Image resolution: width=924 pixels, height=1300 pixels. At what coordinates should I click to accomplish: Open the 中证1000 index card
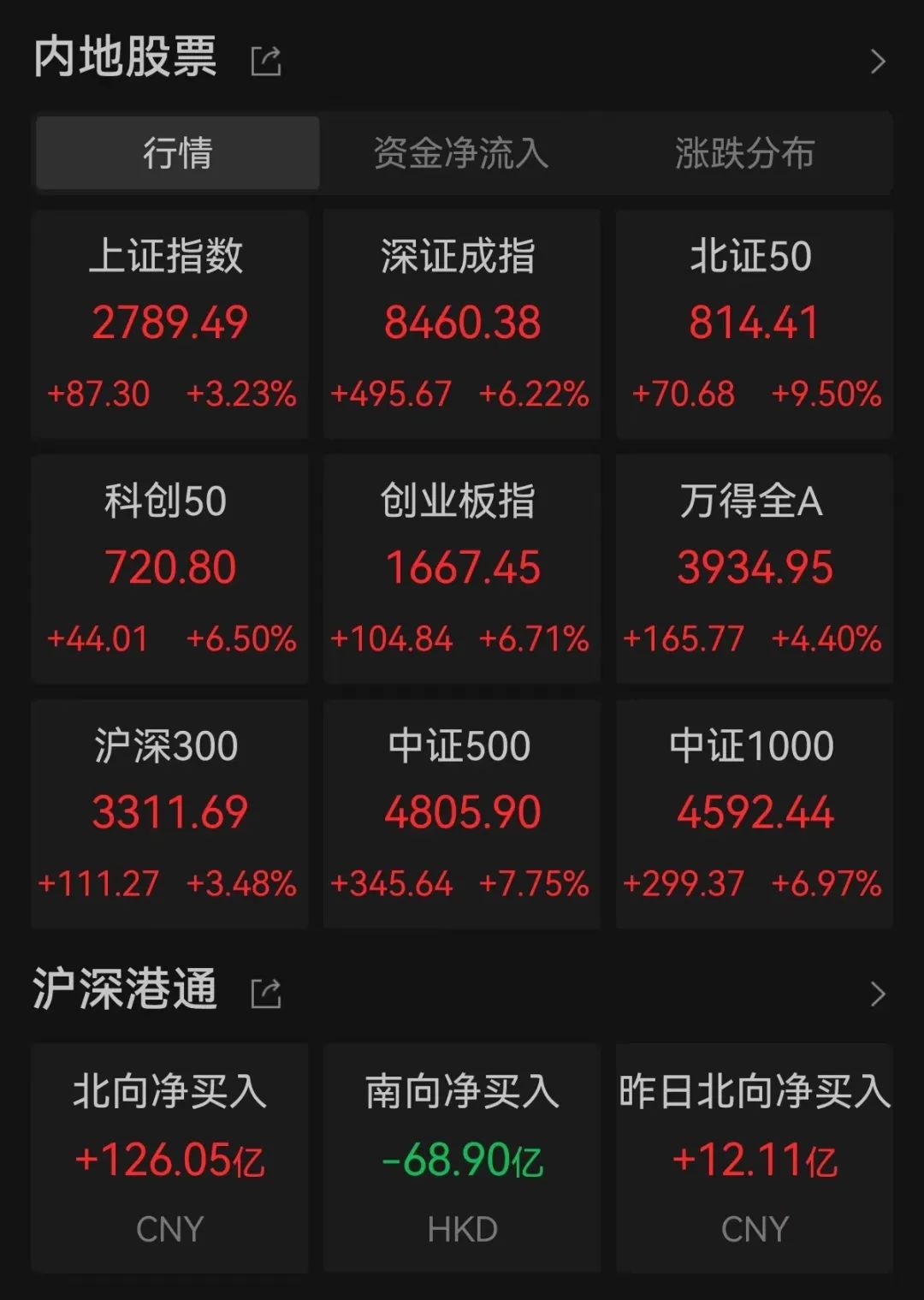[754, 813]
